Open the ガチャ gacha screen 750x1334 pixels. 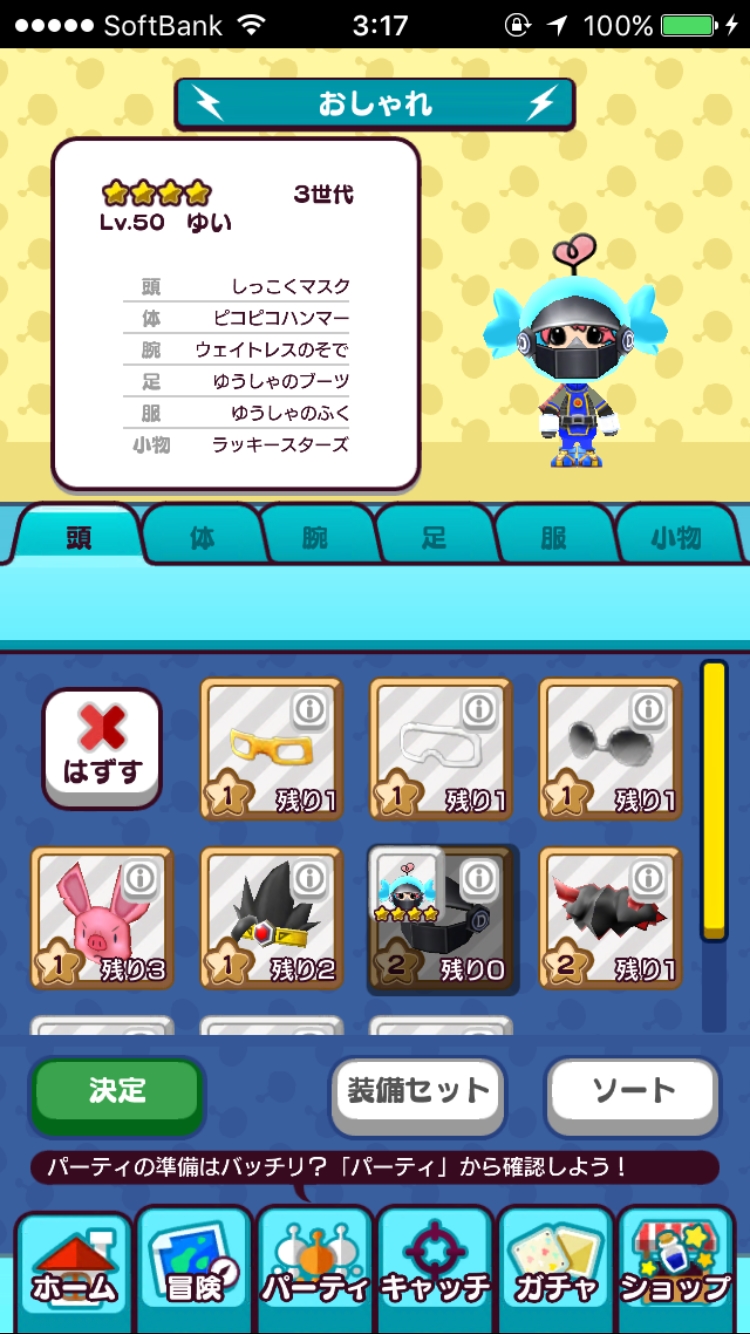tap(556, 1270)
